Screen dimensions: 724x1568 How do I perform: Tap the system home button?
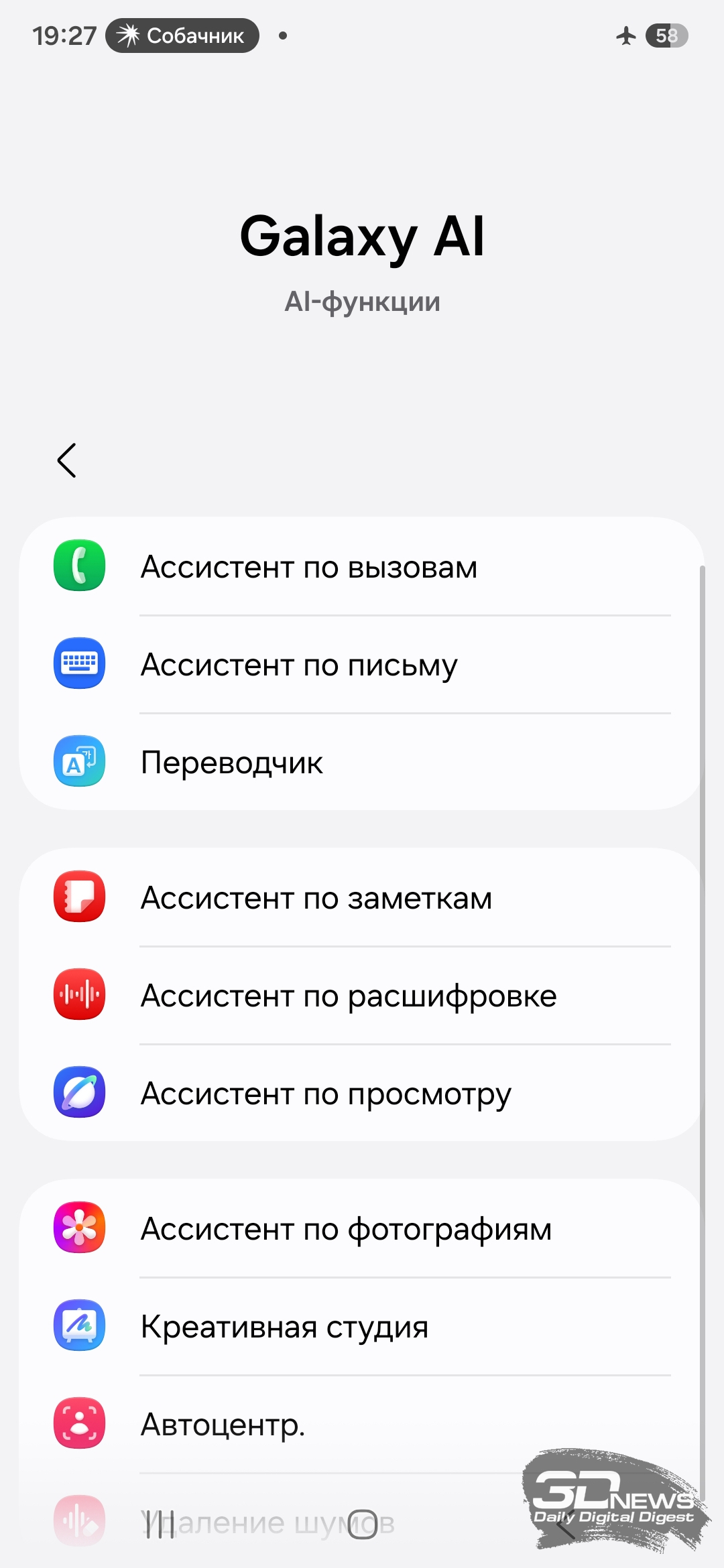[x=363, y=1524]
